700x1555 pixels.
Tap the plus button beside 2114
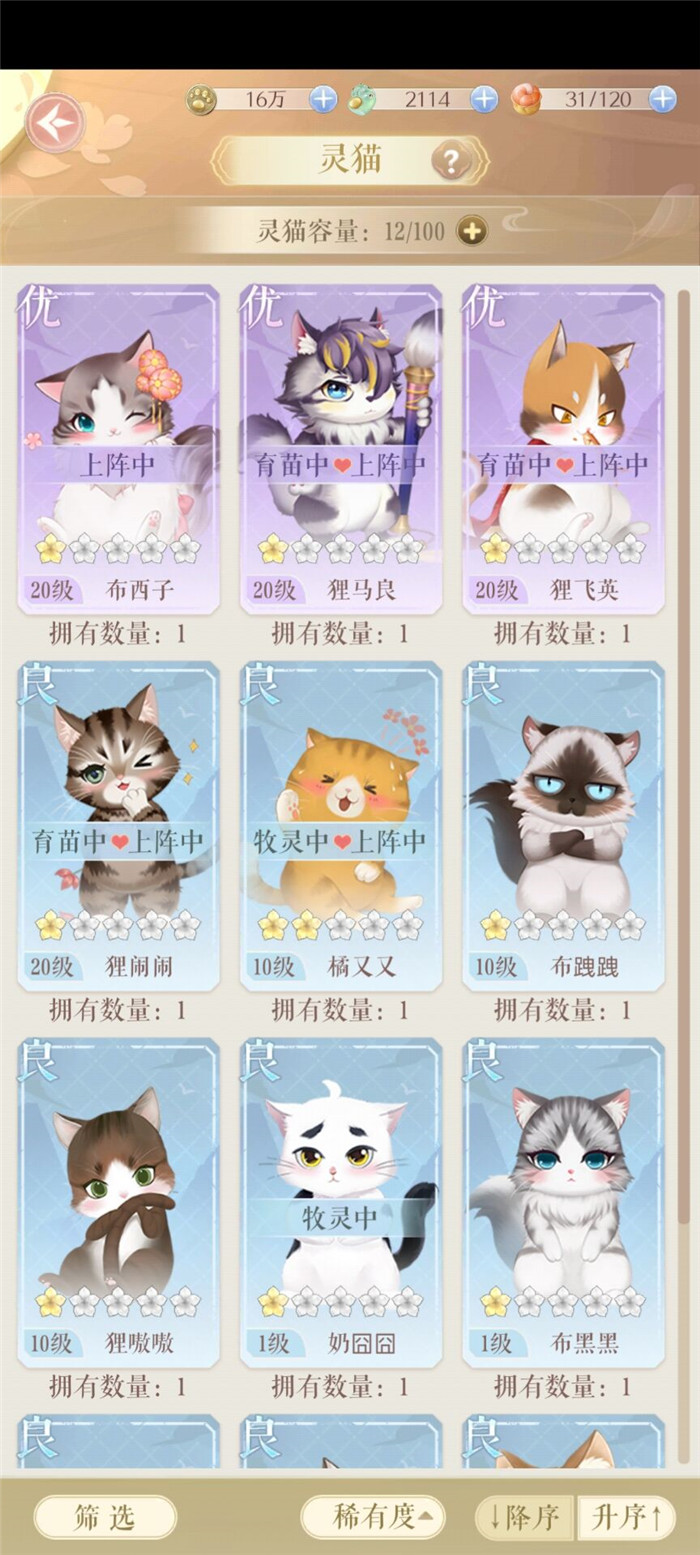(484, 99)
